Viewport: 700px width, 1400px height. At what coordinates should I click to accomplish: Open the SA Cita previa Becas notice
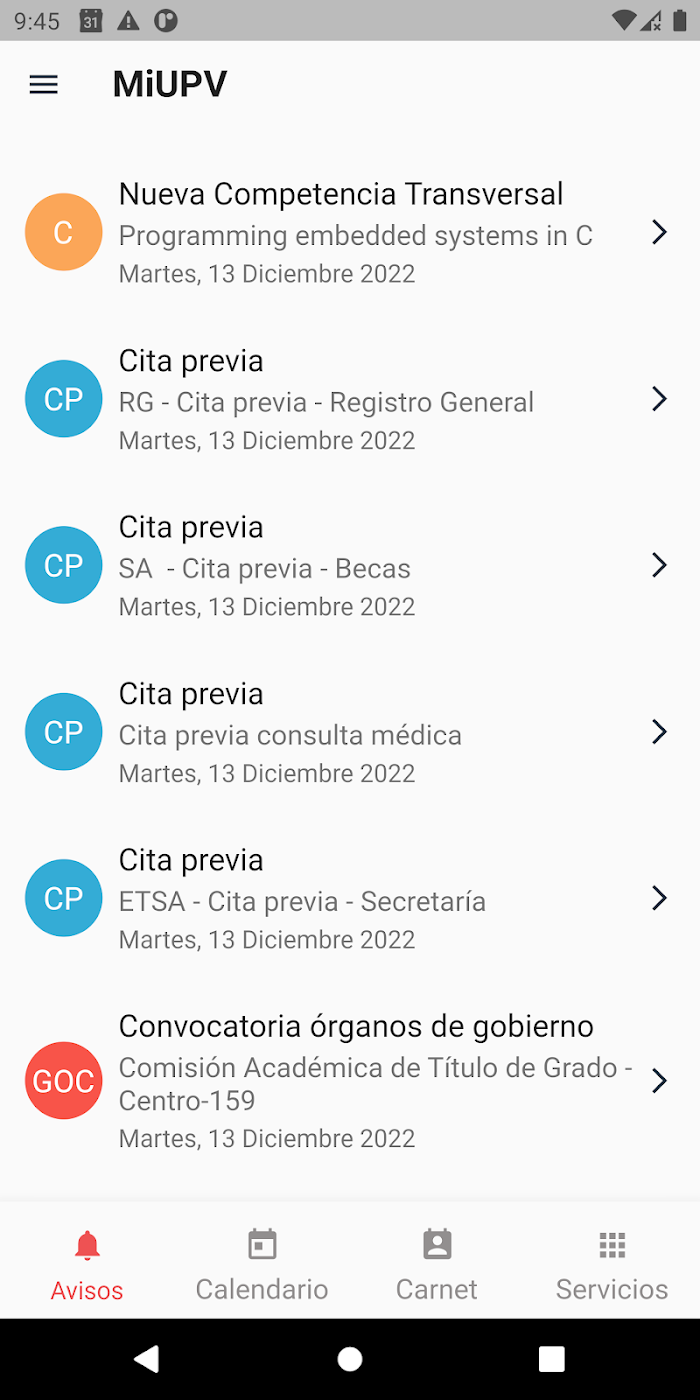350,565
